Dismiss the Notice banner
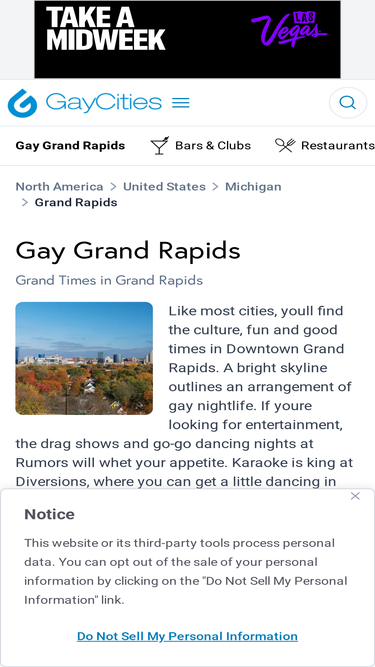The image size is (375, 667). pos(355,496)
